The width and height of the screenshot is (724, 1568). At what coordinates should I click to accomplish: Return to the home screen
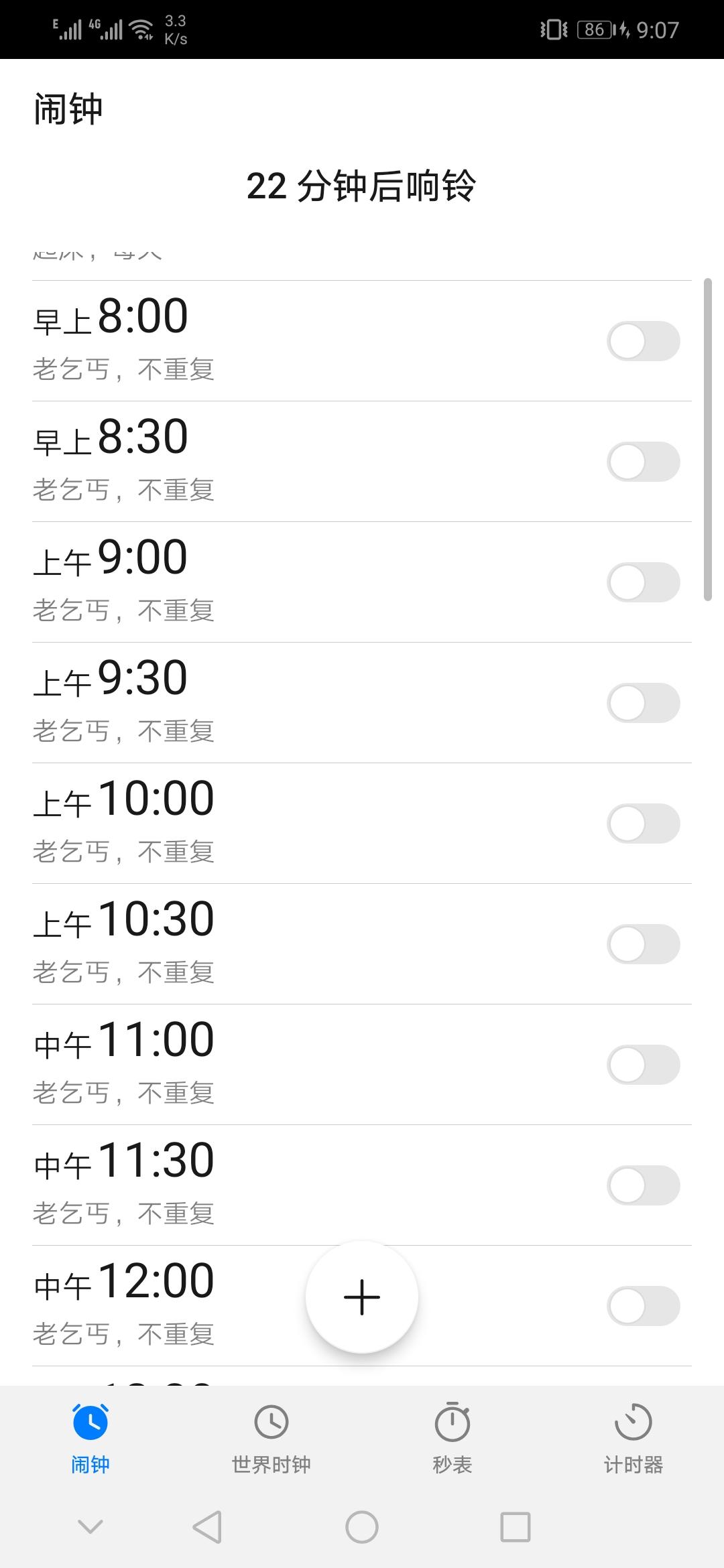tap(362, 1528)
